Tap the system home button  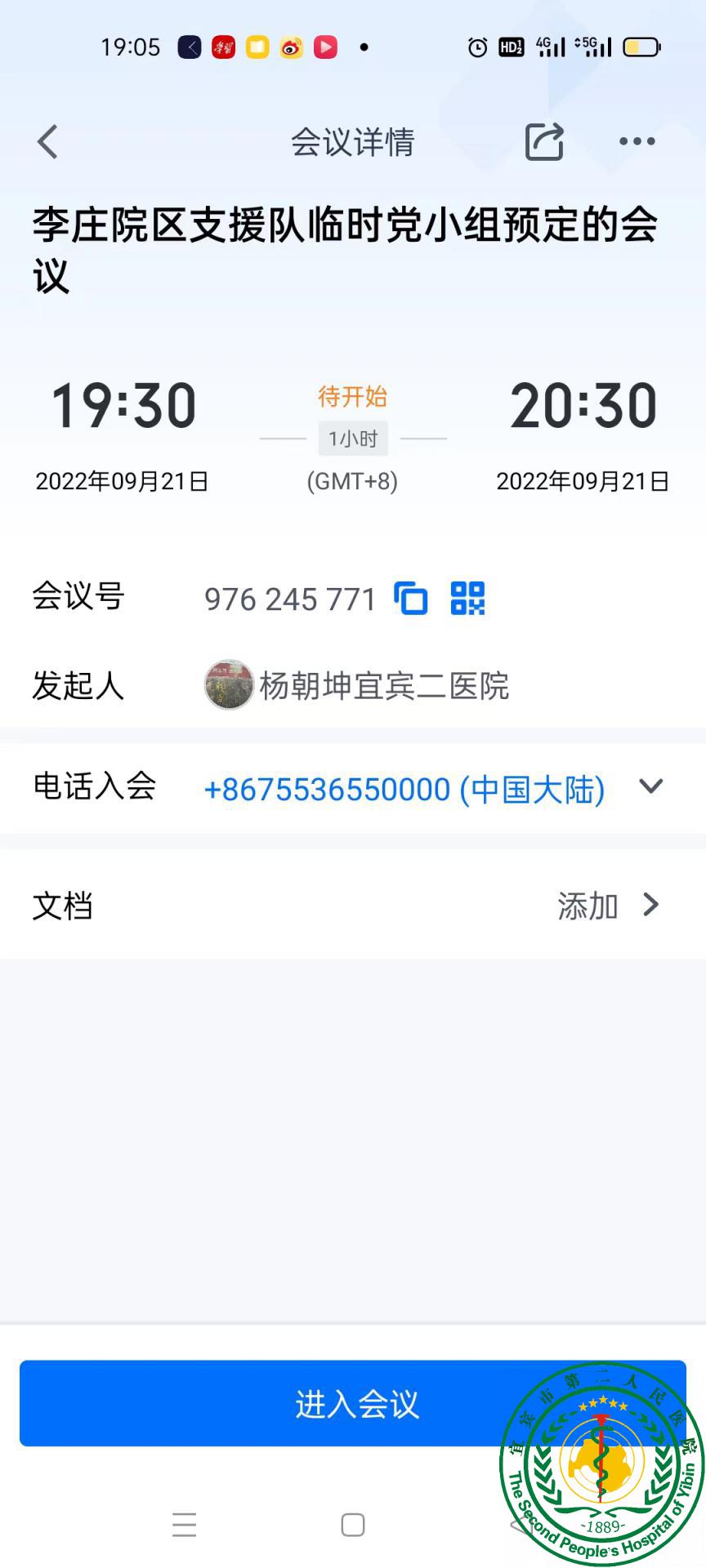353,1525
